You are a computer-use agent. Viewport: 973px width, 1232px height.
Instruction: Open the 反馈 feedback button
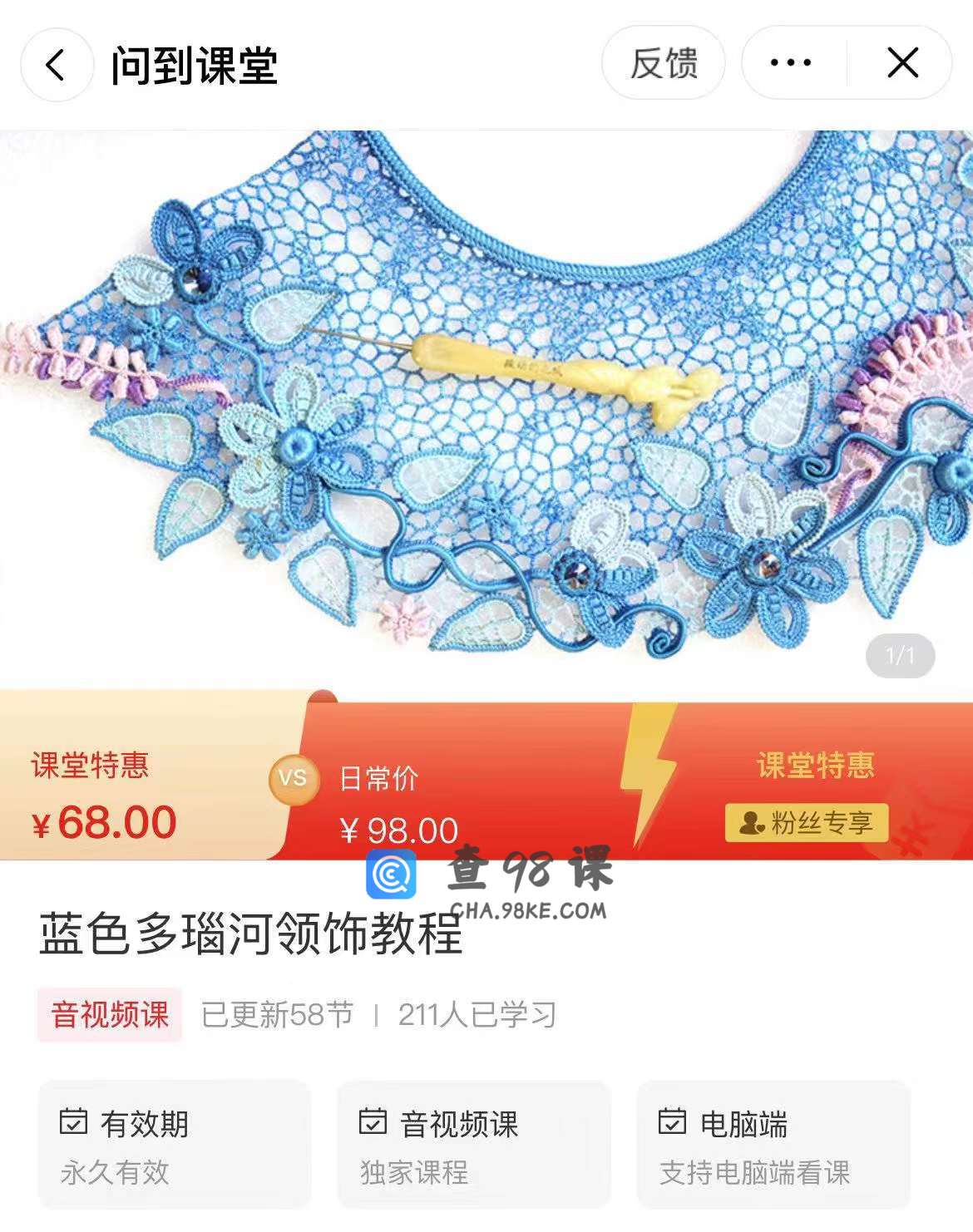click(663, 63)
